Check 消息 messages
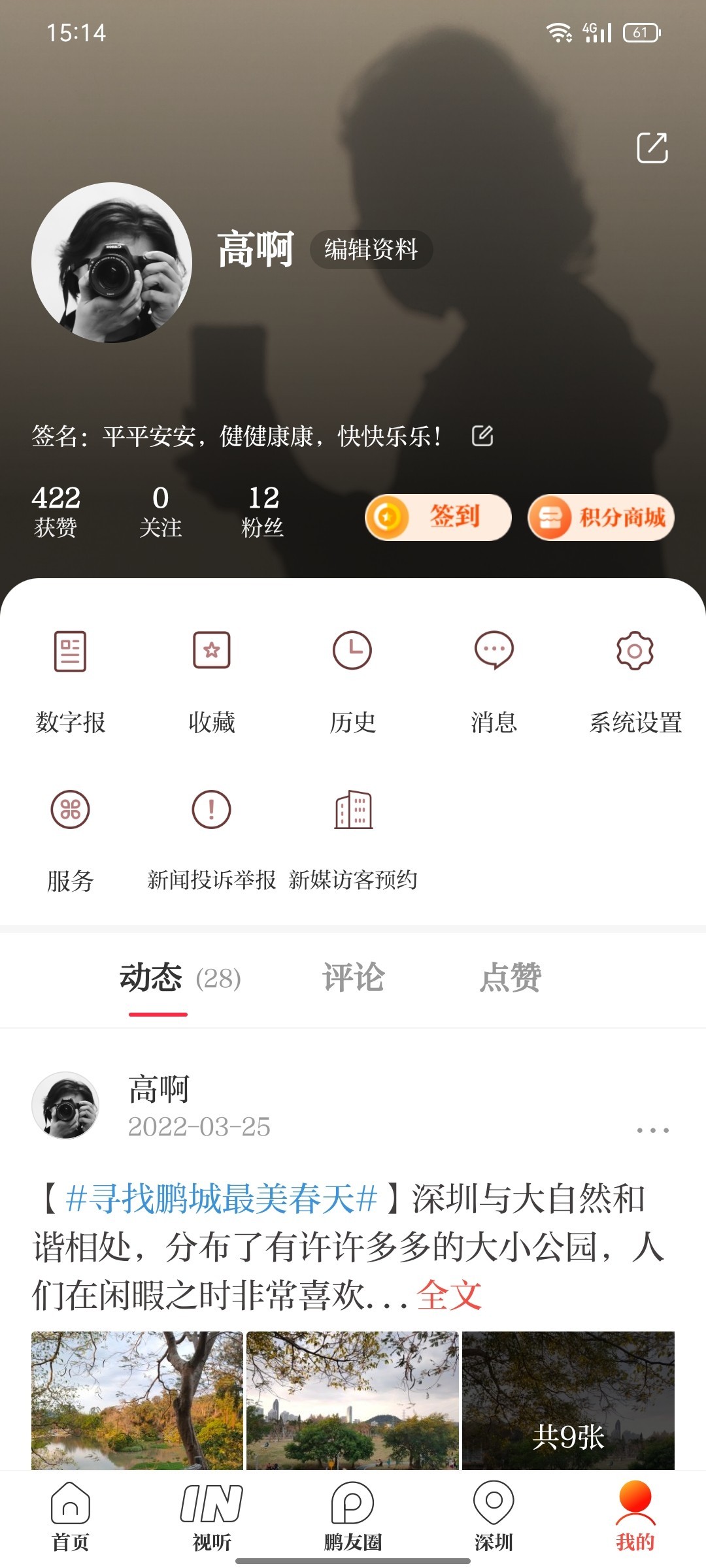The width and height of the screenshot is (706, 1568). [494, 679]
